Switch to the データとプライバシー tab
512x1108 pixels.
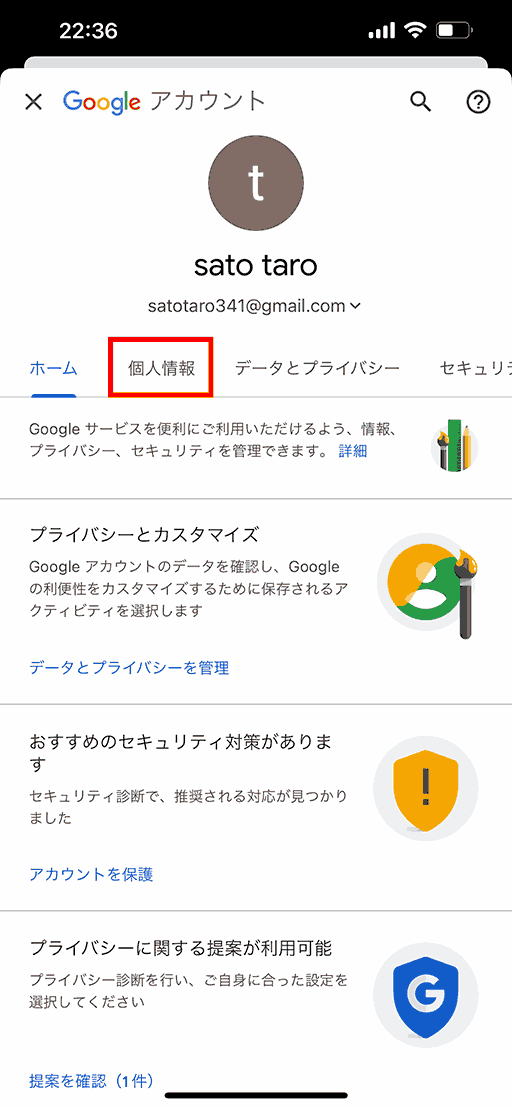pyautogui.click(x=317, y=368)
